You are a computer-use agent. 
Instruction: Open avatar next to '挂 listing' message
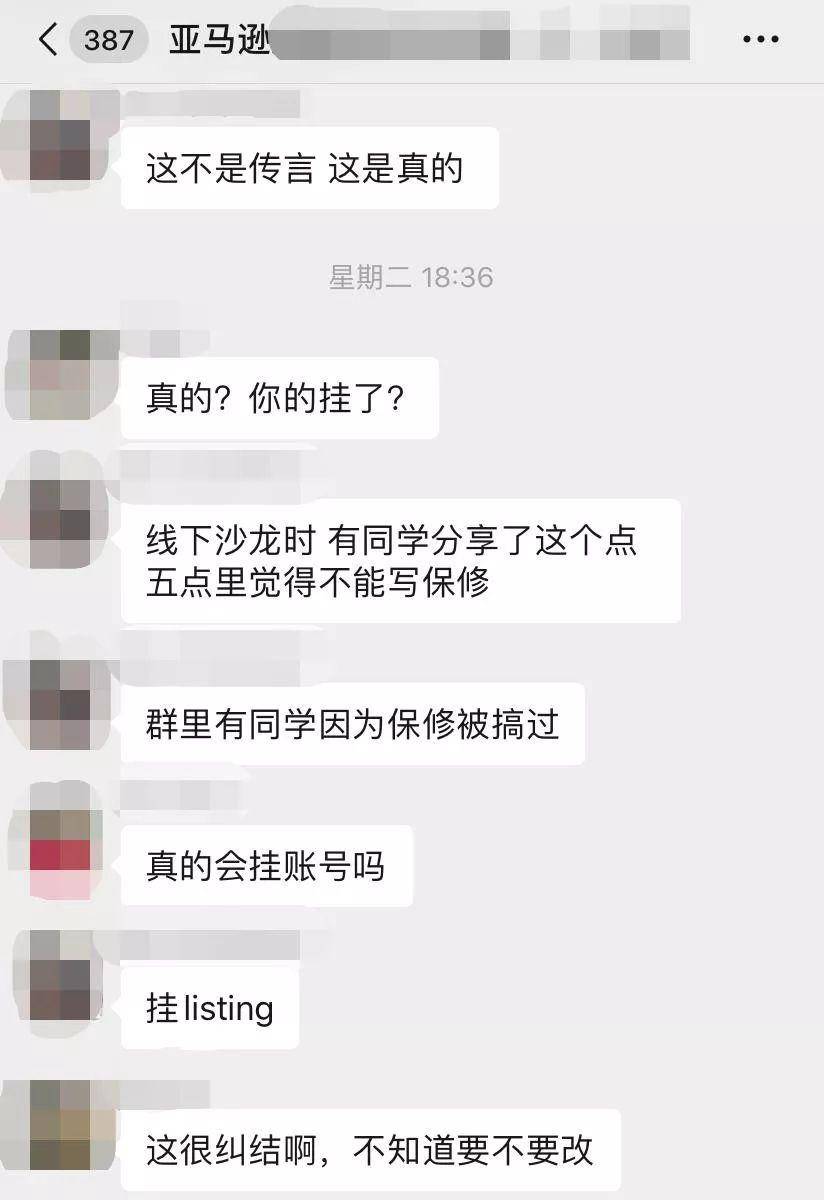tap(59, 976)
